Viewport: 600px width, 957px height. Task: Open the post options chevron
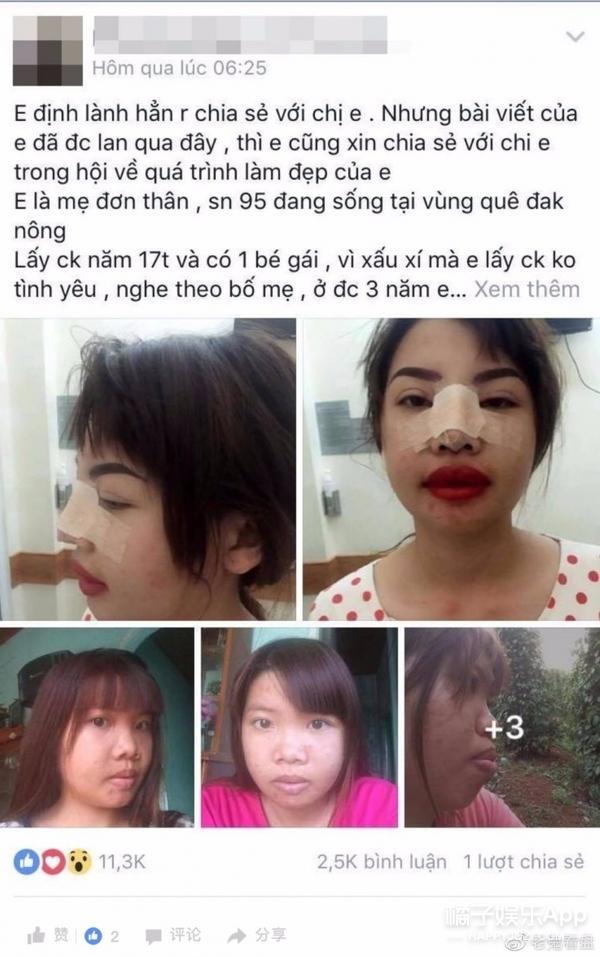tap(575, 37)
